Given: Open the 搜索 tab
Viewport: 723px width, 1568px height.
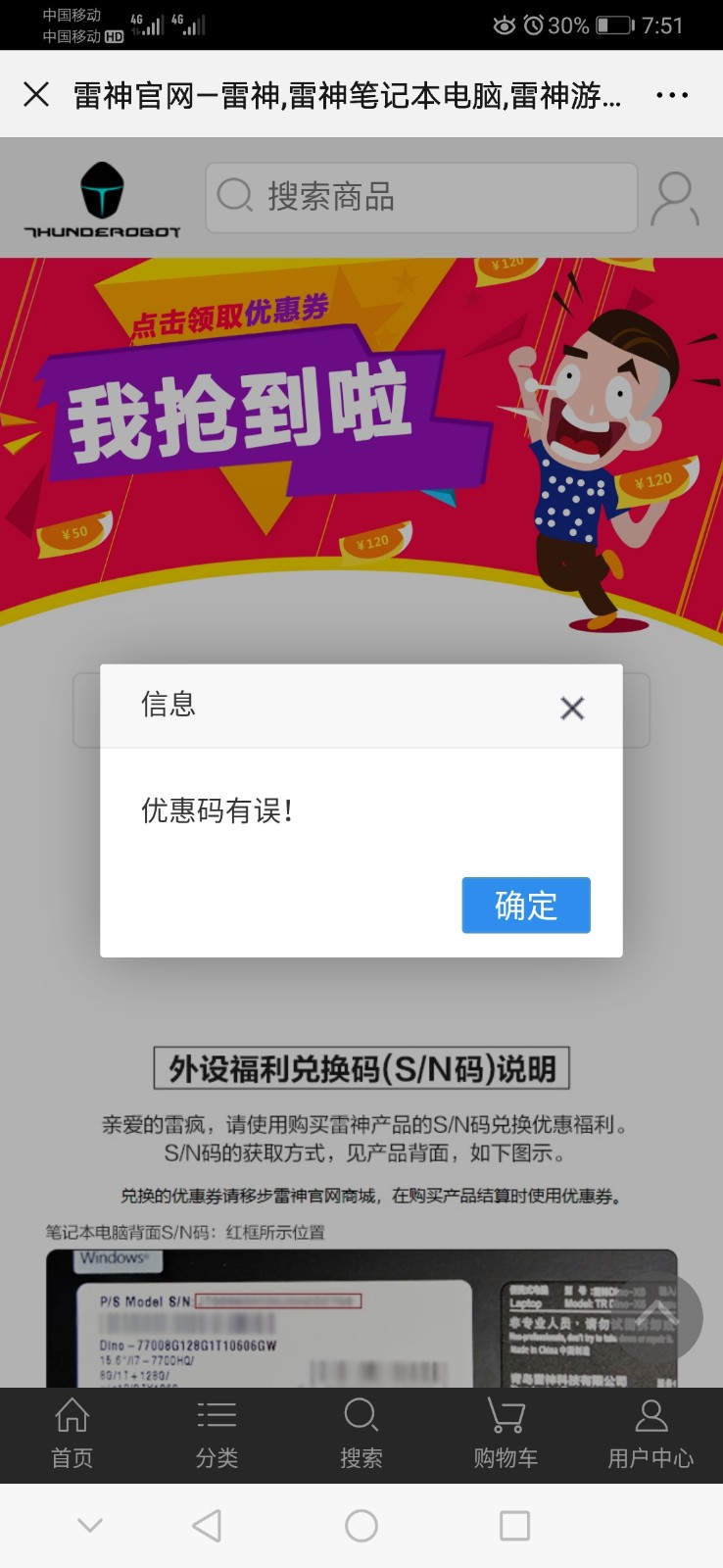Looking at the screenshot, I should [x=361, y=1433].
